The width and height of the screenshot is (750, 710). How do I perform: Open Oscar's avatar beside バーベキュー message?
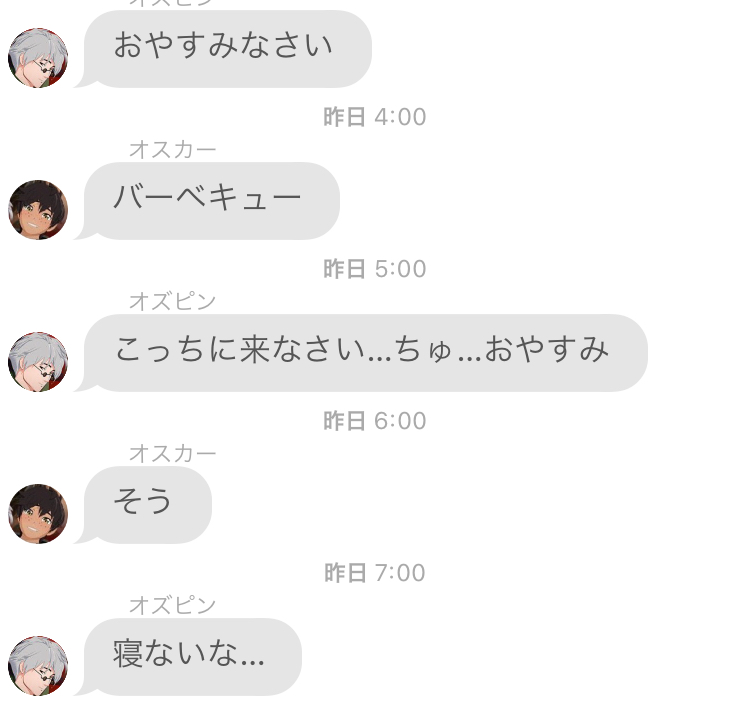point(38,210)
